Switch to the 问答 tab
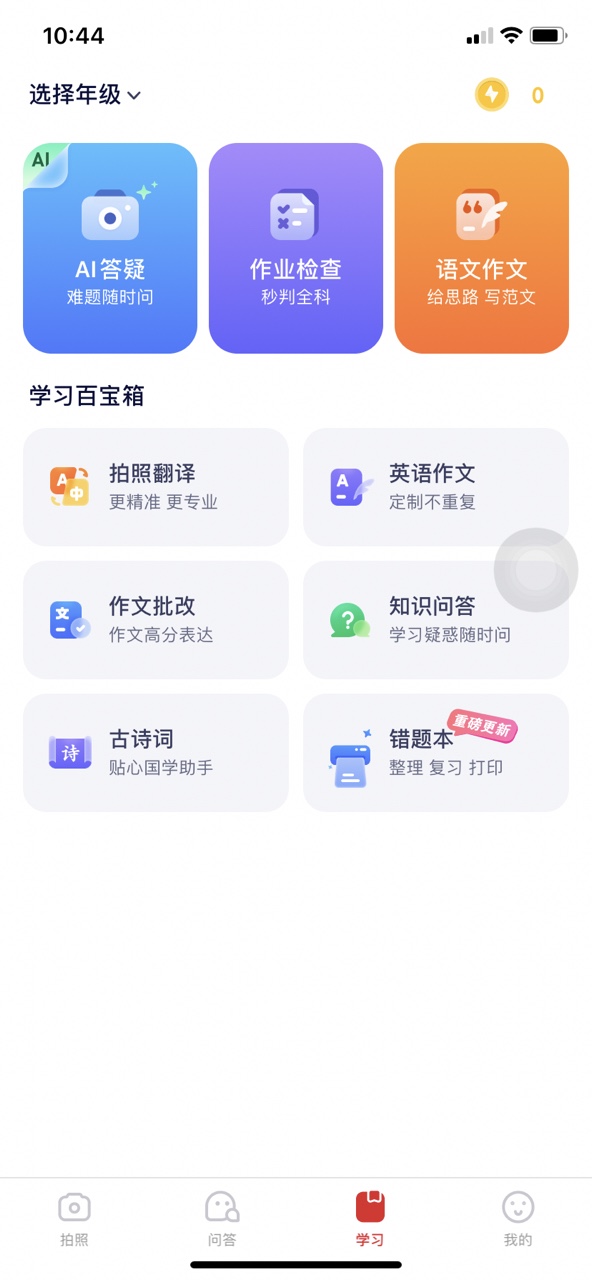The image size is (592, 1280). point(222,1218)
